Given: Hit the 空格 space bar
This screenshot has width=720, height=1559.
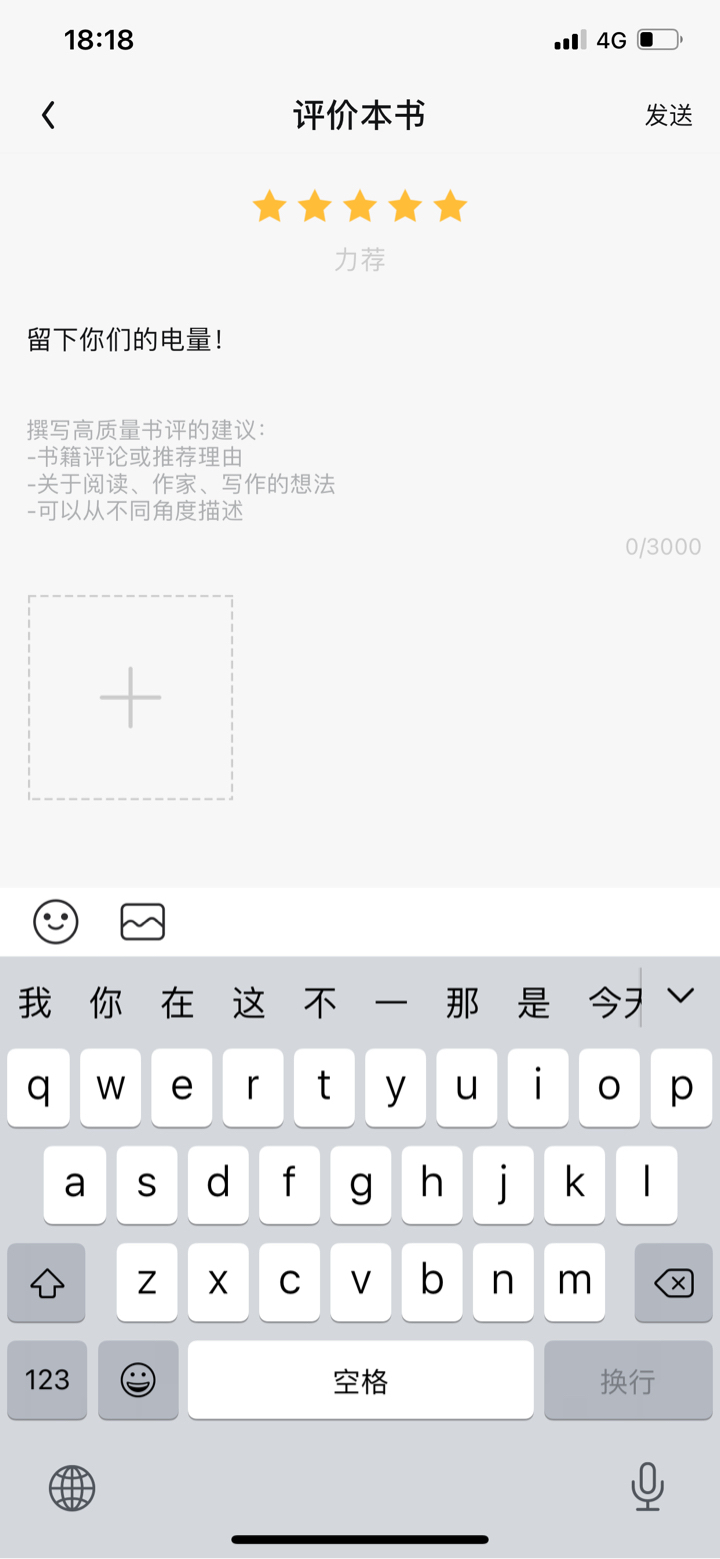Looking at the screenshot, I should tap(361, 1380).
